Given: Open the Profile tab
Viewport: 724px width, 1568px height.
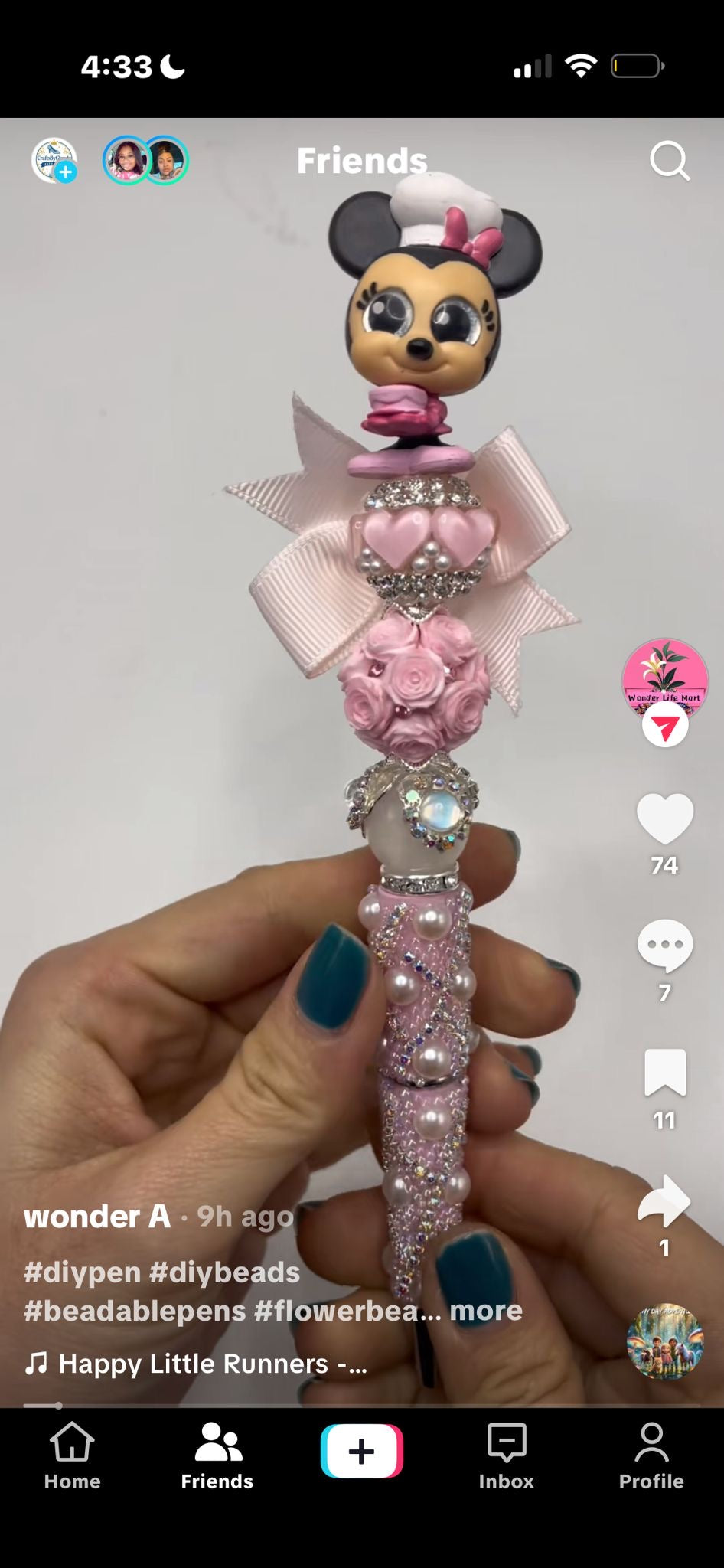Looking at the screenshot, I should [651, 1455].
